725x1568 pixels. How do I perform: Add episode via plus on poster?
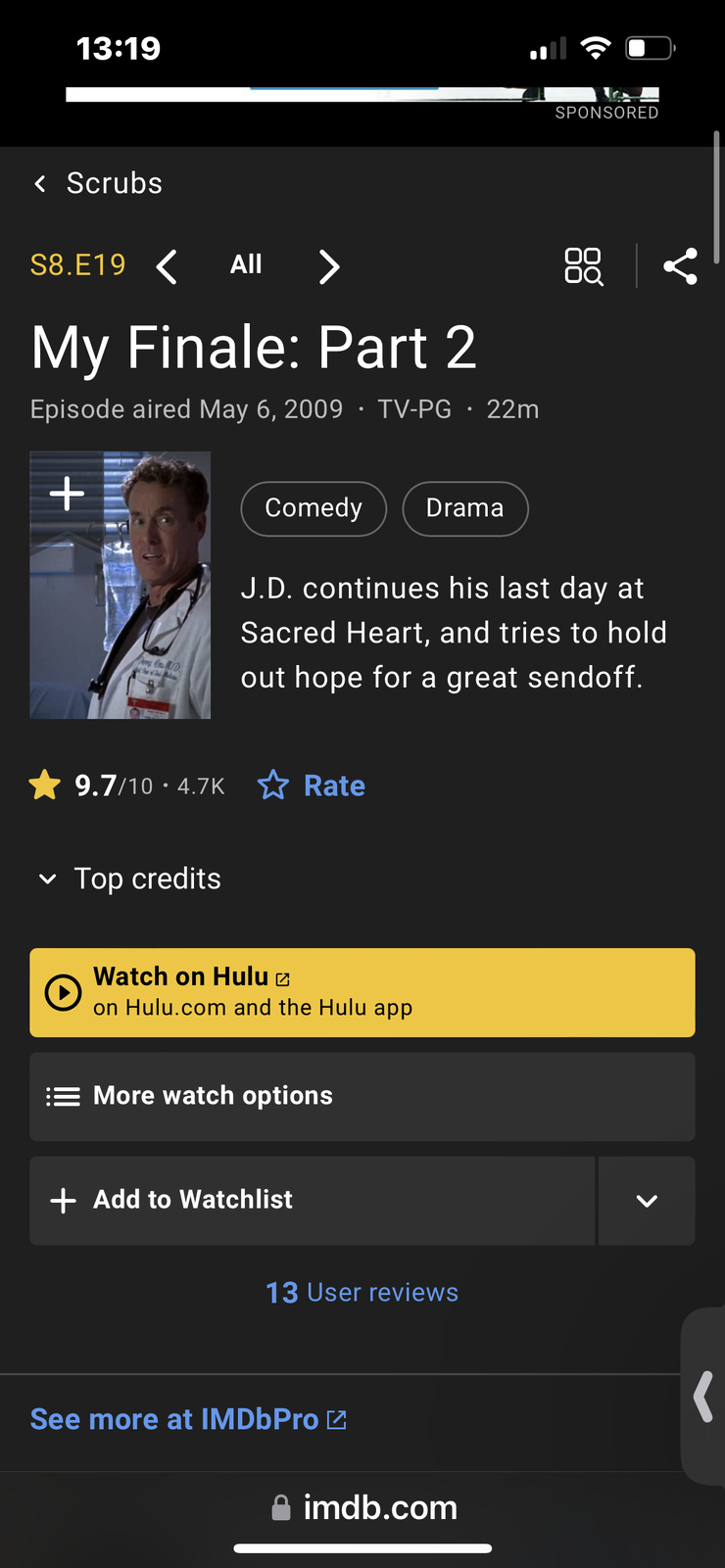[67, 493]
